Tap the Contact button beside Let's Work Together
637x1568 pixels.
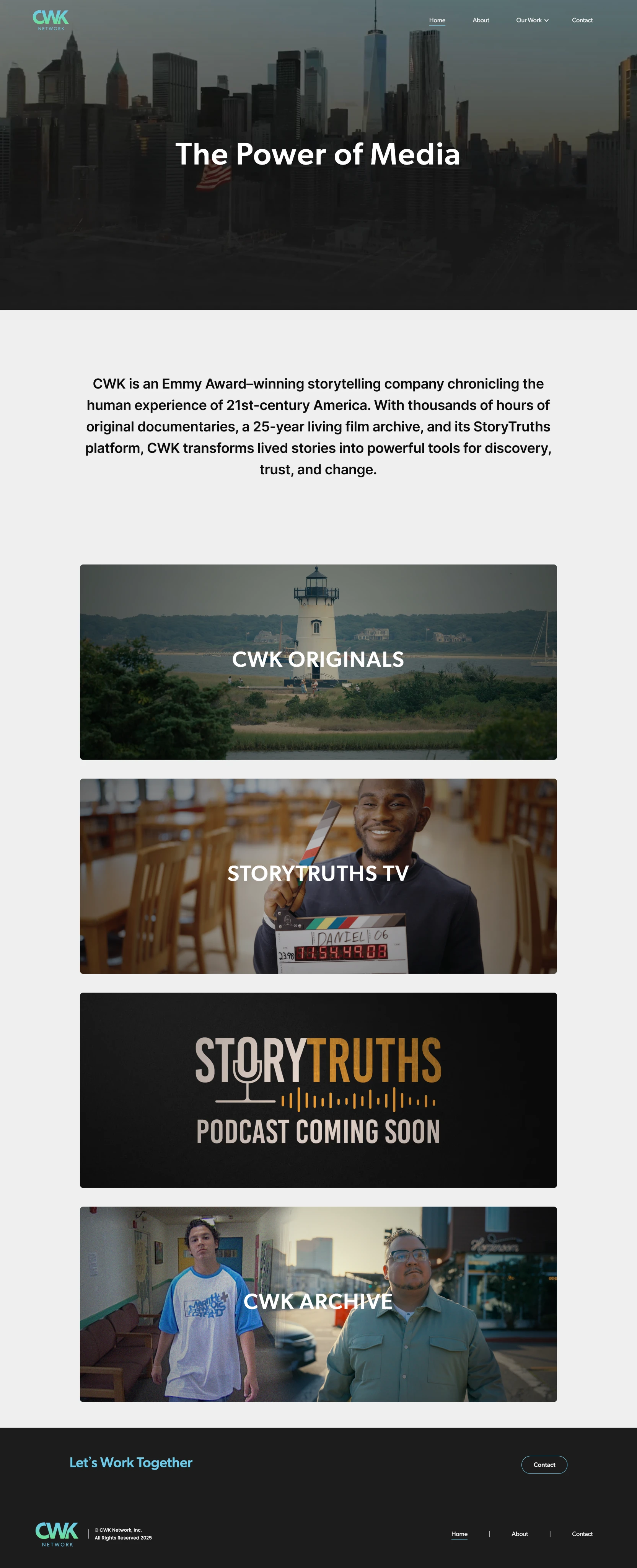(544, 1465)
